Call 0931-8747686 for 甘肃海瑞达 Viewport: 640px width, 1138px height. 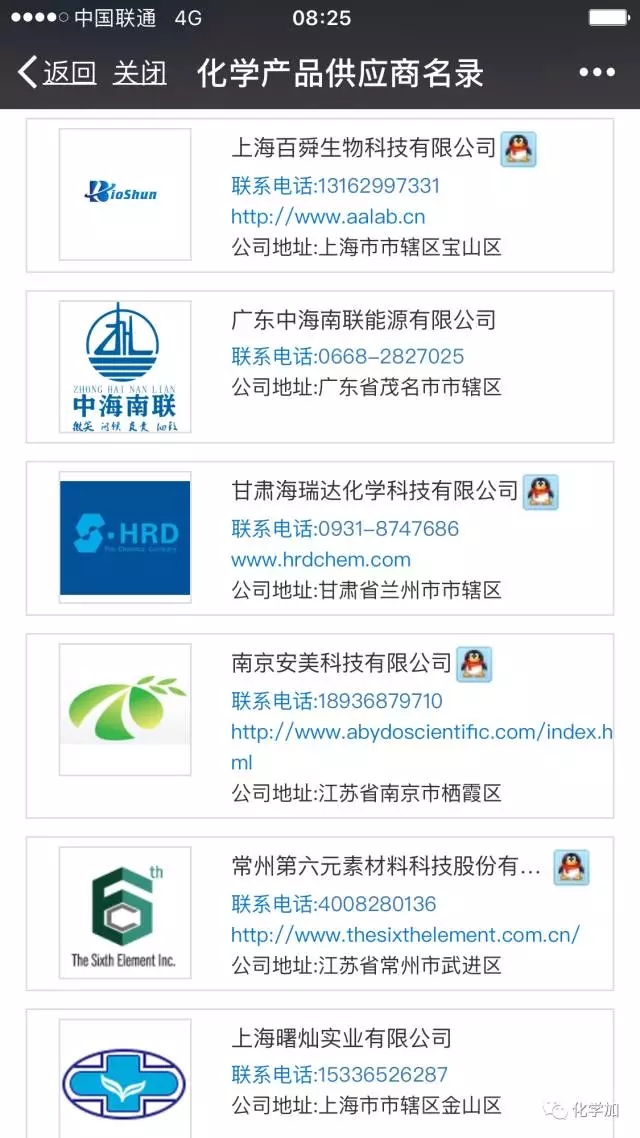(345, 529)
